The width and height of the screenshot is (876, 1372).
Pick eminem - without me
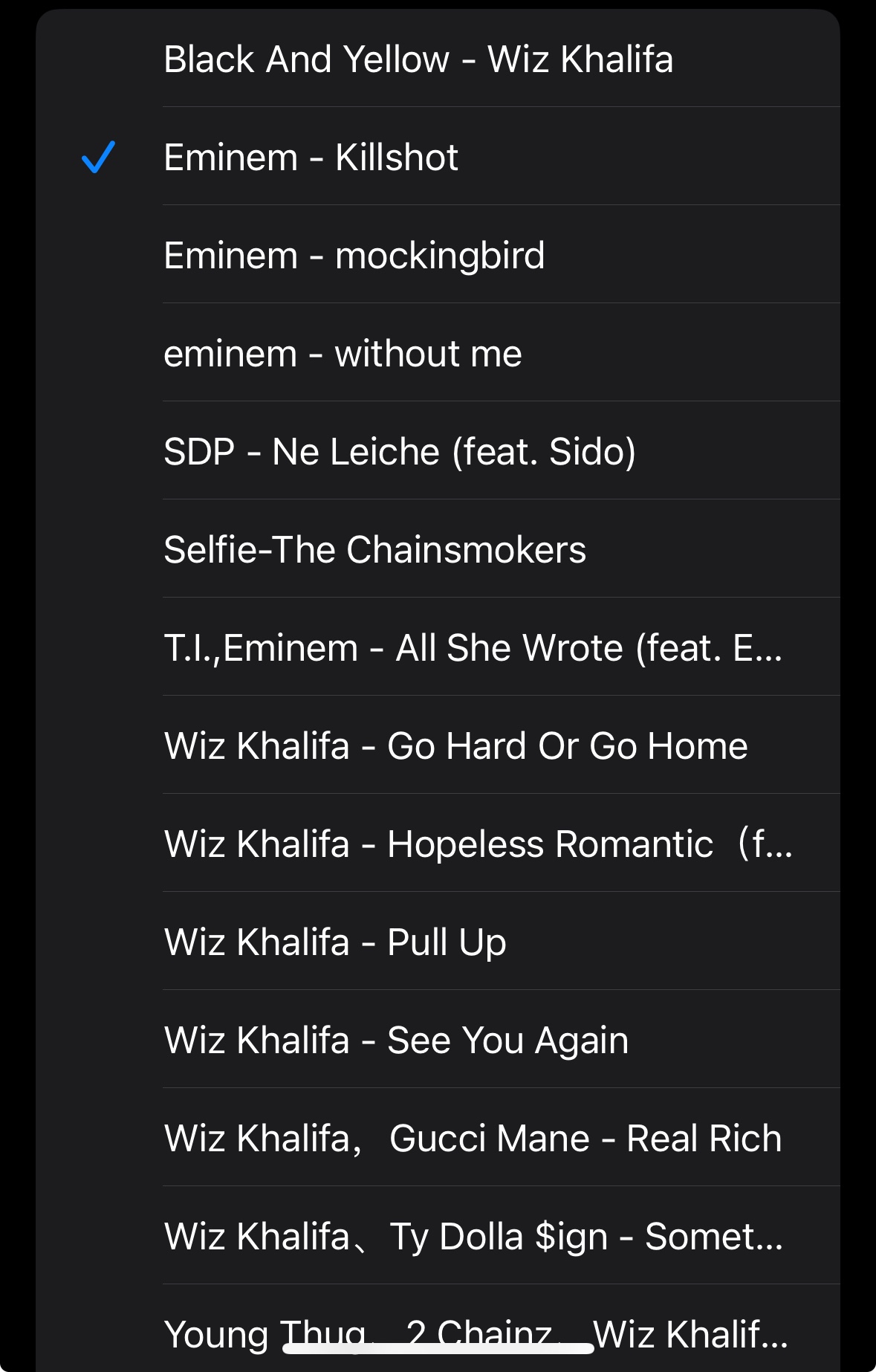click(x=438, y=353)
